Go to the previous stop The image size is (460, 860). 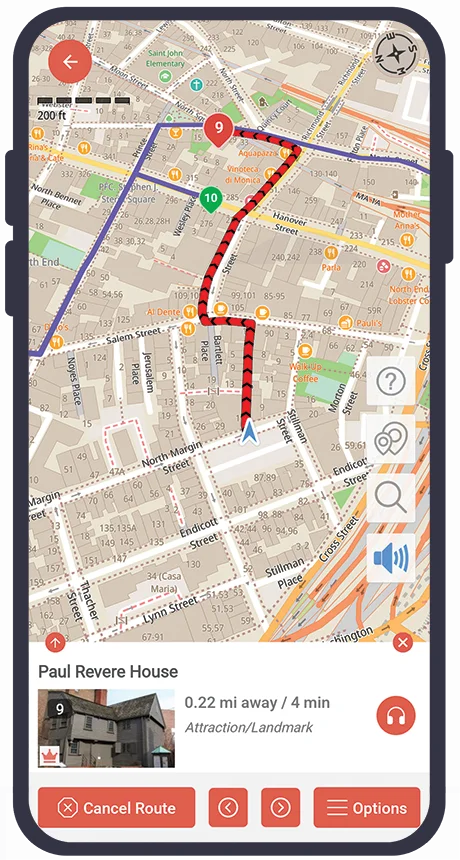[228, 807]
